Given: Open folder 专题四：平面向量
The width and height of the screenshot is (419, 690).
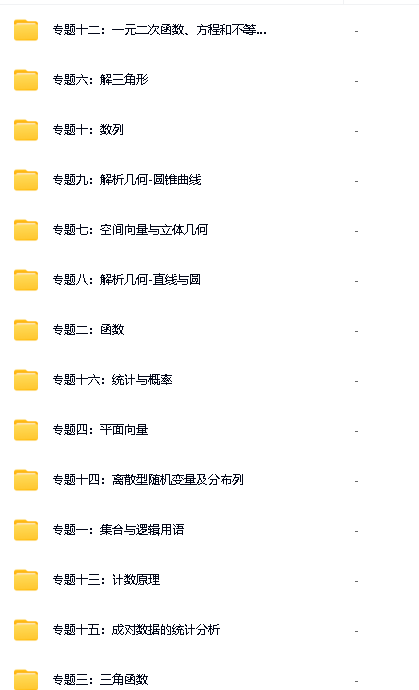Looking at the screenshot, I should 100,429.
